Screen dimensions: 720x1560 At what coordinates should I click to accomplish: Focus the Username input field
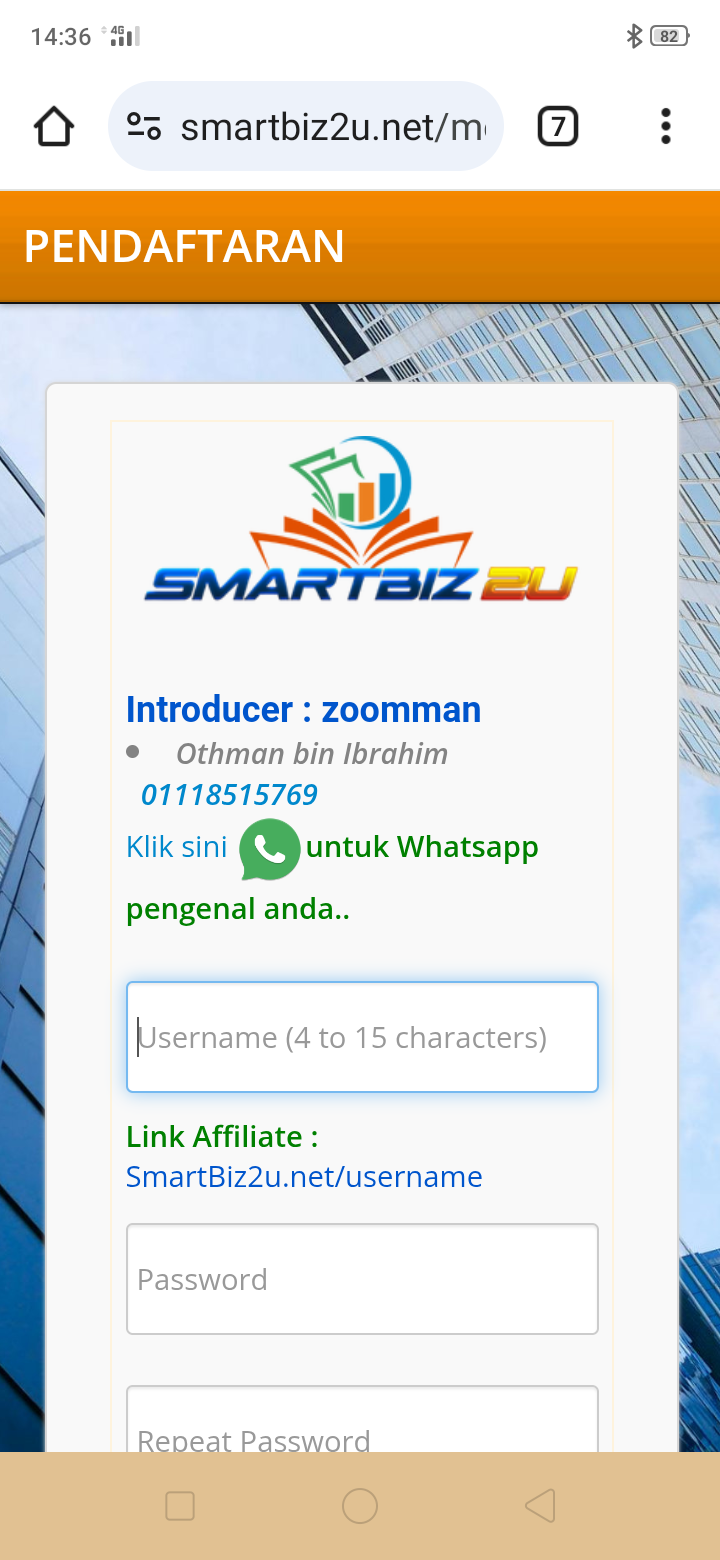pos(362,1037)
